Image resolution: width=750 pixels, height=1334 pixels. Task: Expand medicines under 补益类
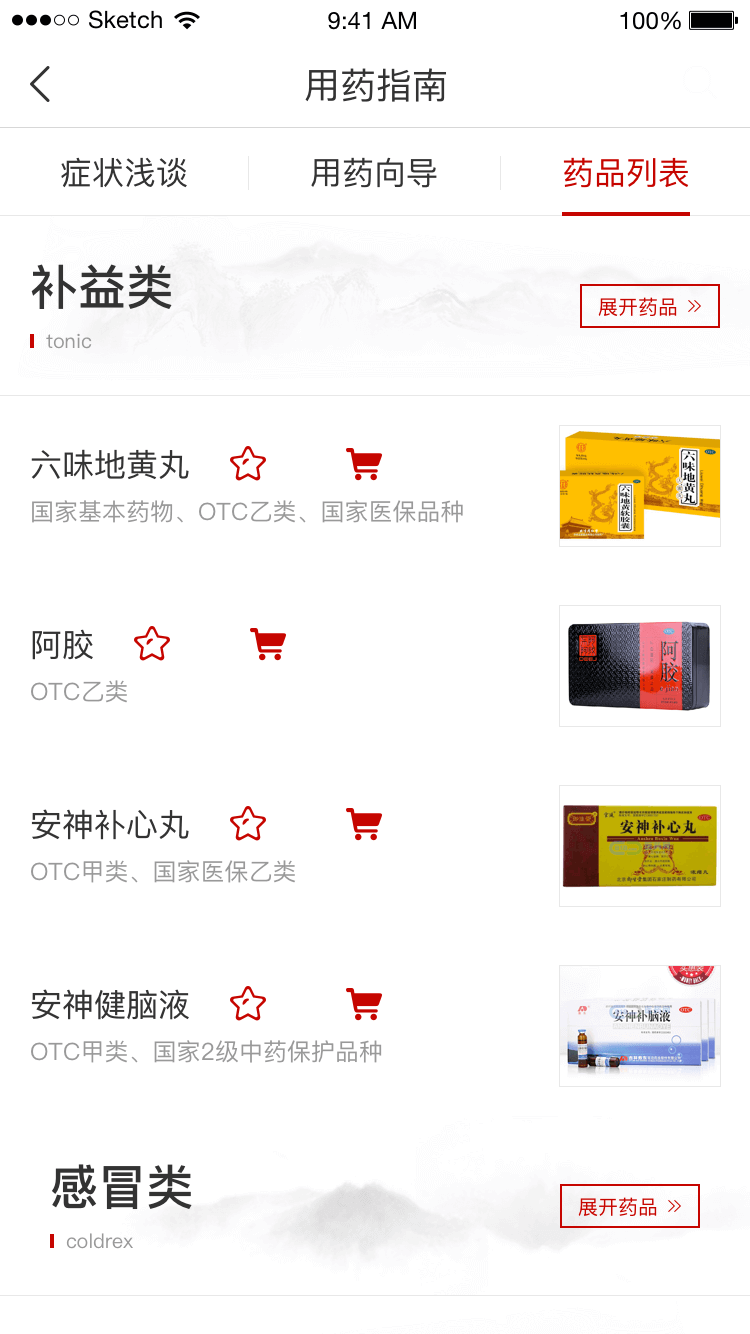(x=649, y=306)
